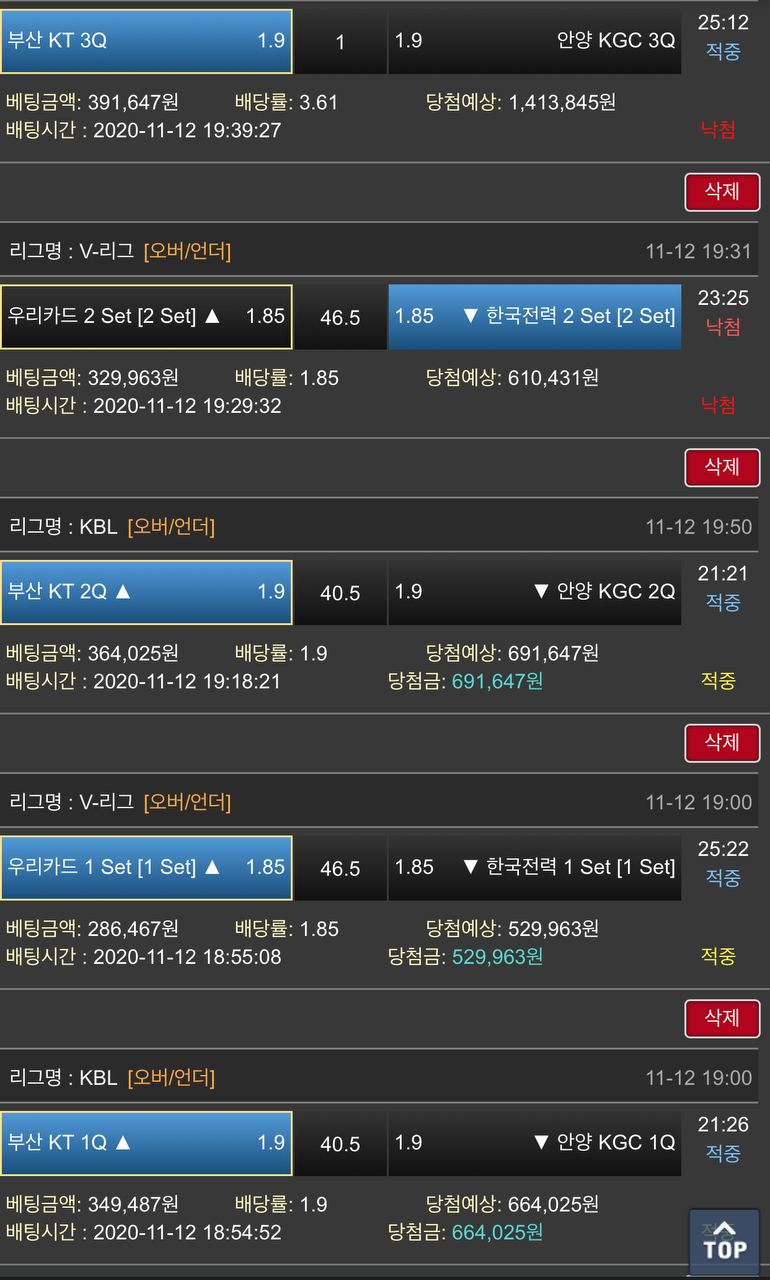Delete the 부산 KT 3Q bet record
The width and height of the screenshot is (770, 1280).
(x=721, y=191)
